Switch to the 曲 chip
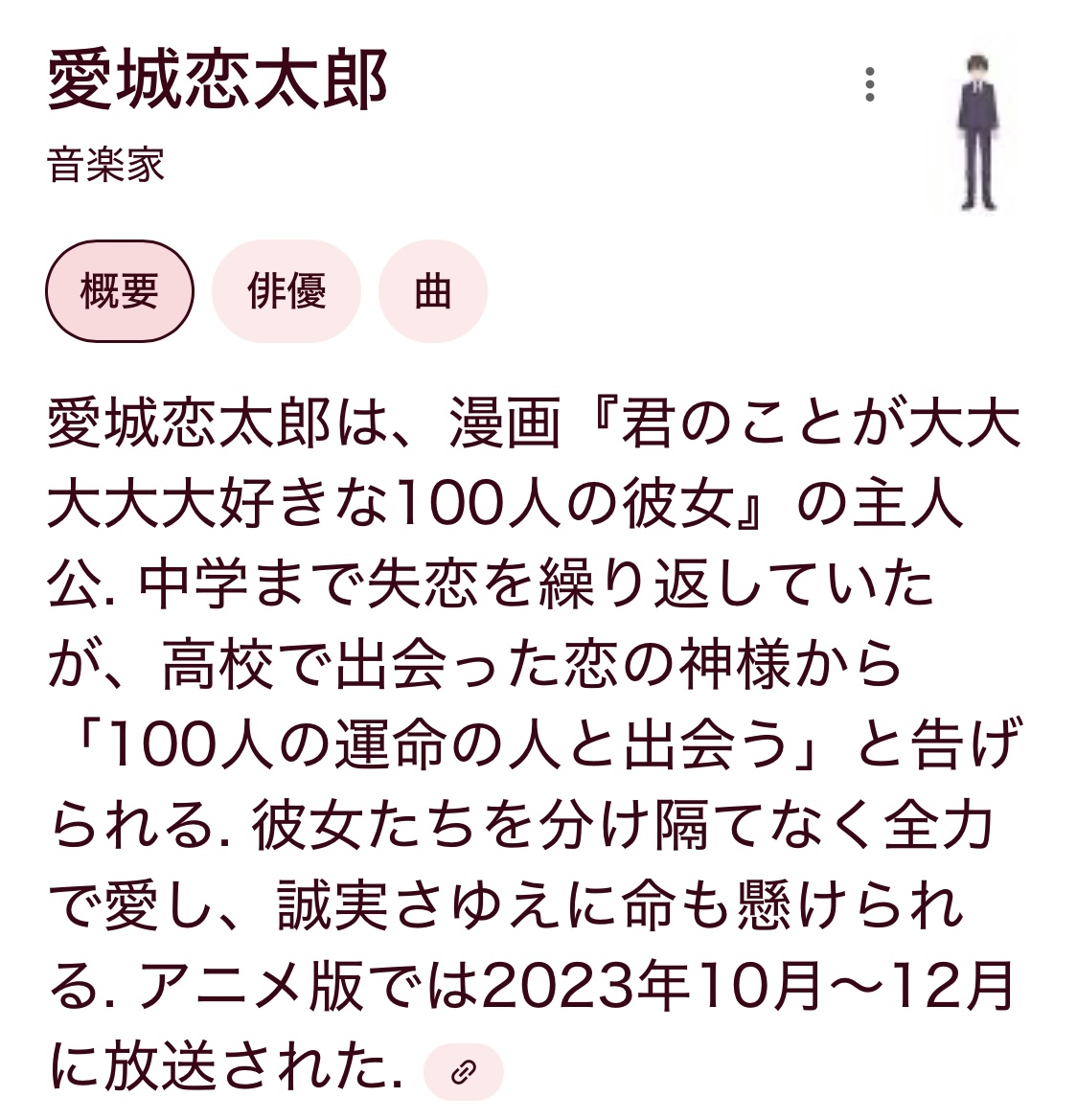1077x1120 pixels. point(433,290)
